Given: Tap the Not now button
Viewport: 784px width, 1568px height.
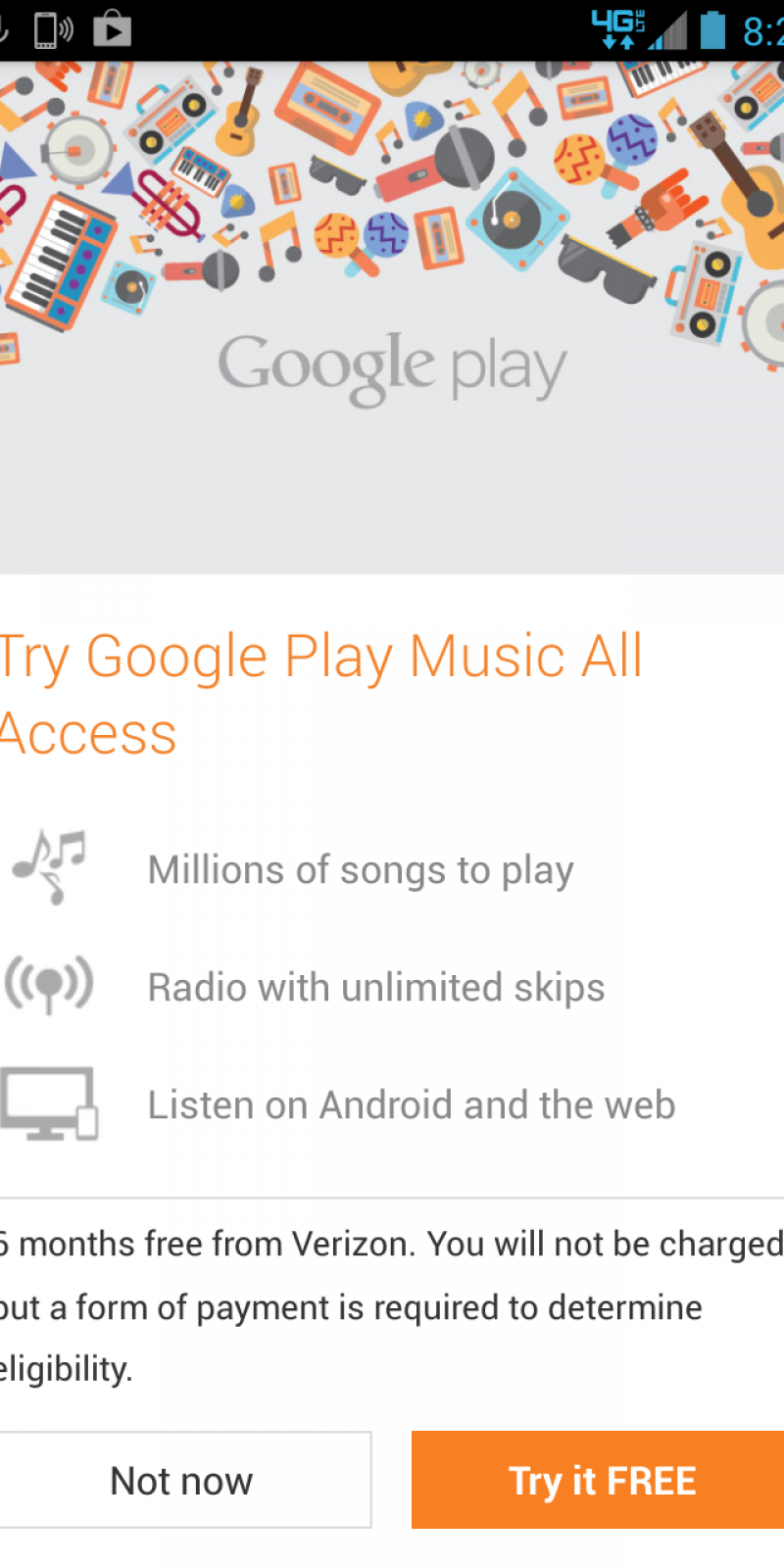Looking at the screenshot, I should [x=182, y=1480].
